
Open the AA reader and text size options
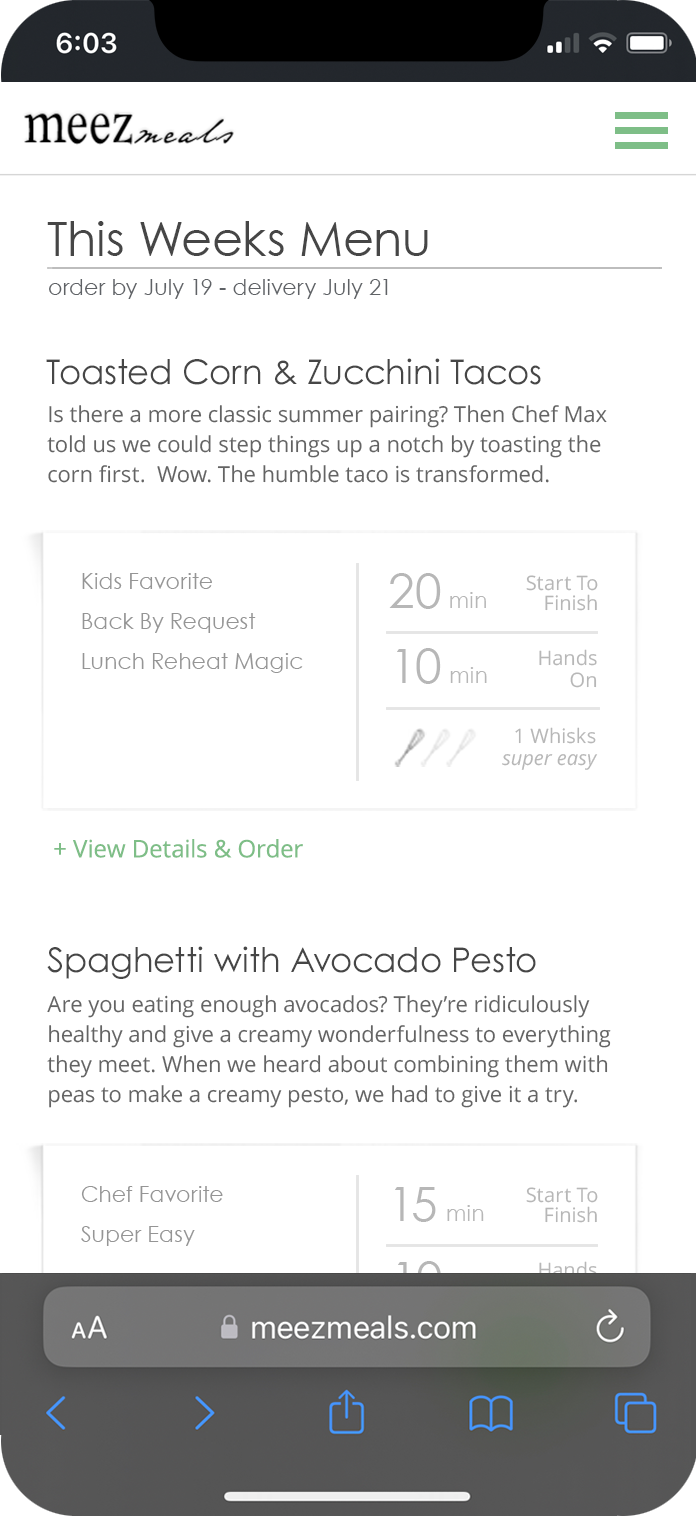89,1328
